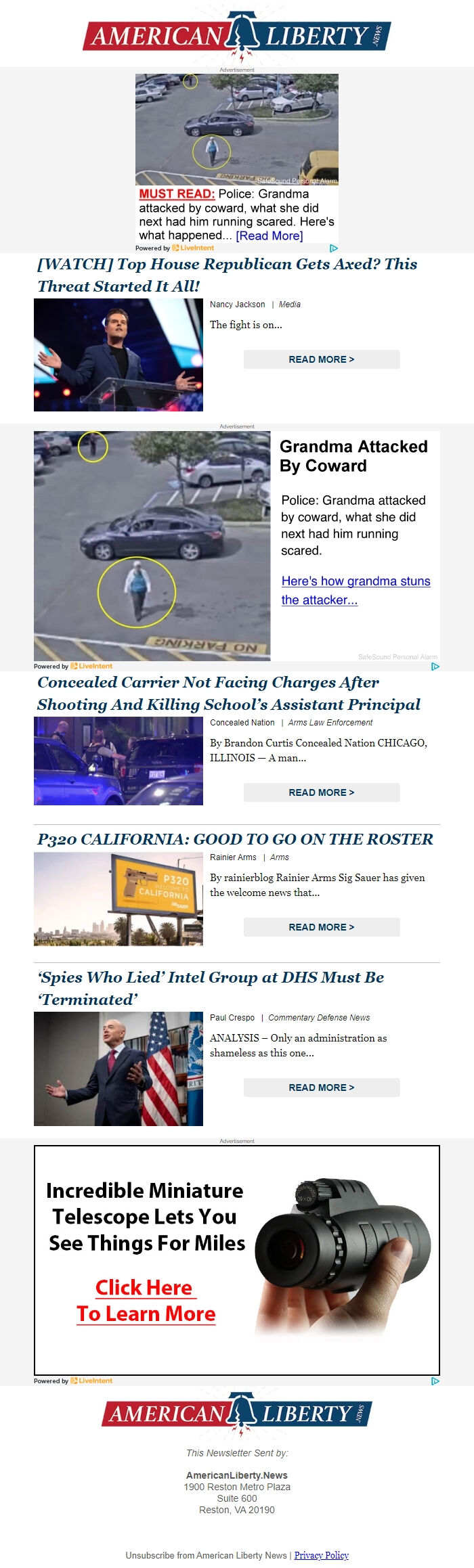The height and width of the screenshot is (1568, 474).
Task: Tap Read More for the Rainier Arms article
Action: click(322, 927)
